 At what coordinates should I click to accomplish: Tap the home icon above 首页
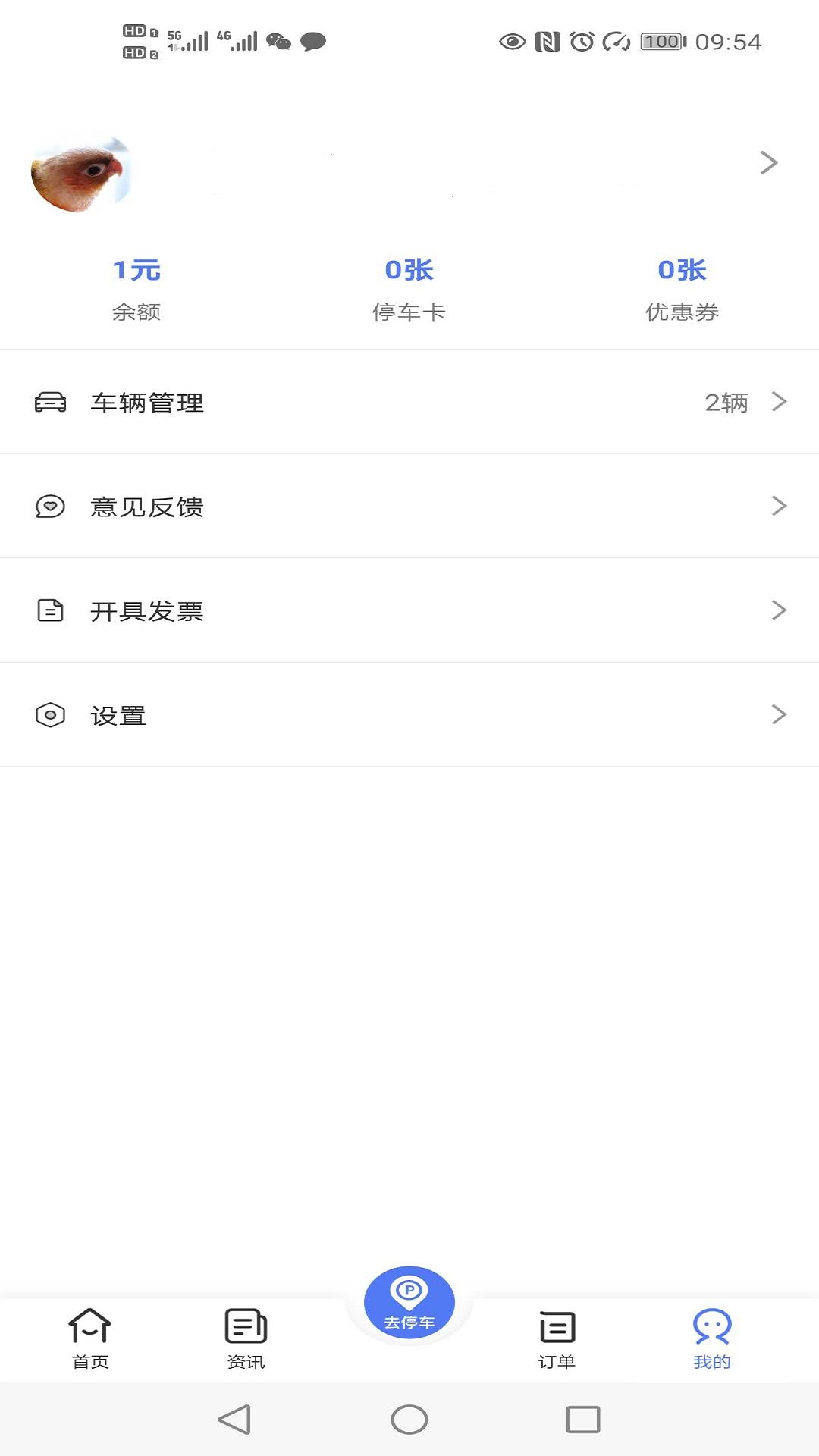click(x=90, y=1323)
